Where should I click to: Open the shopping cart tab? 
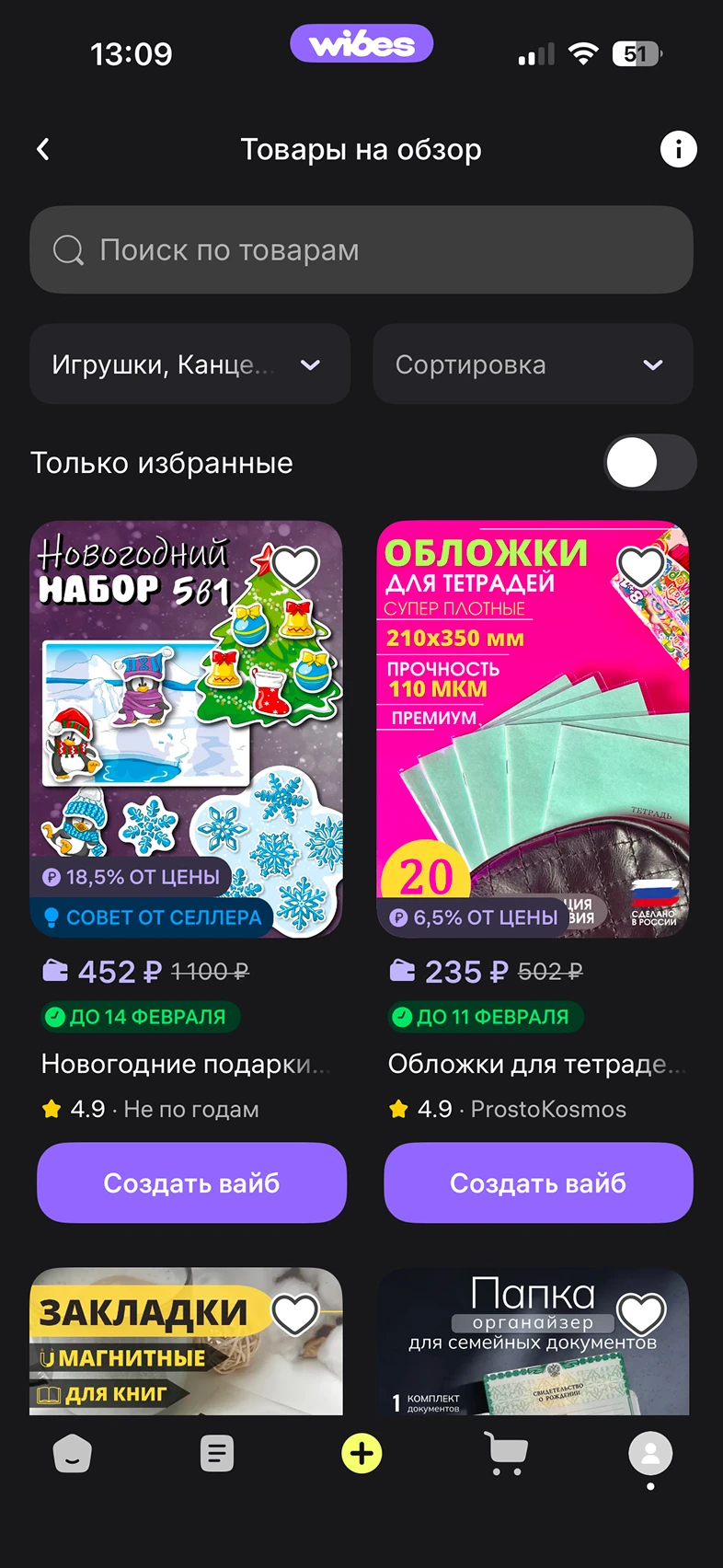(506, 1454)
